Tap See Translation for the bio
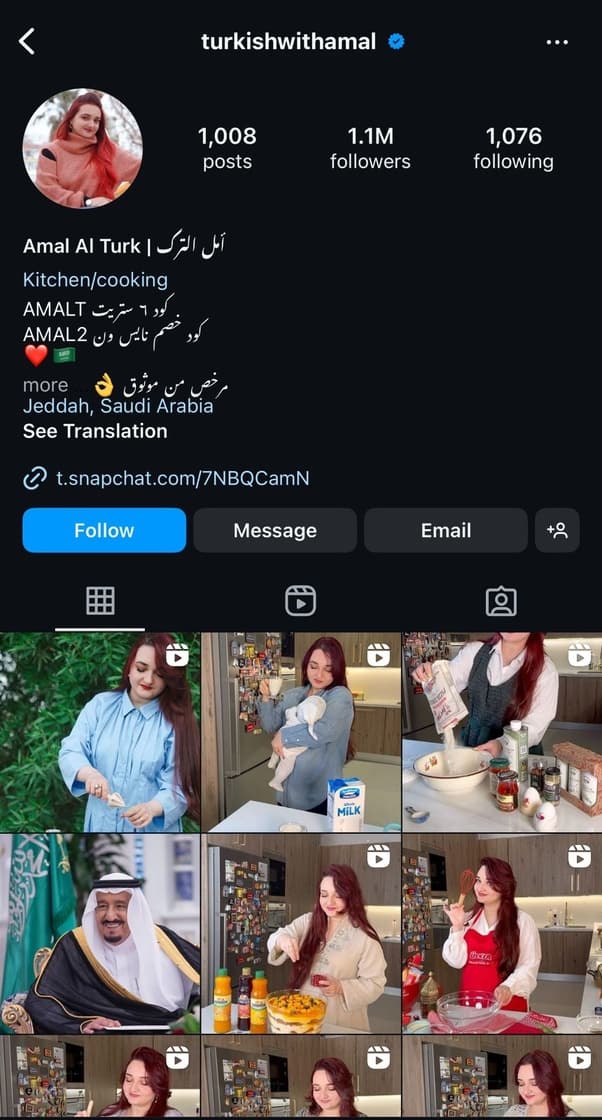602x1120 pixels. coord(95,431)
